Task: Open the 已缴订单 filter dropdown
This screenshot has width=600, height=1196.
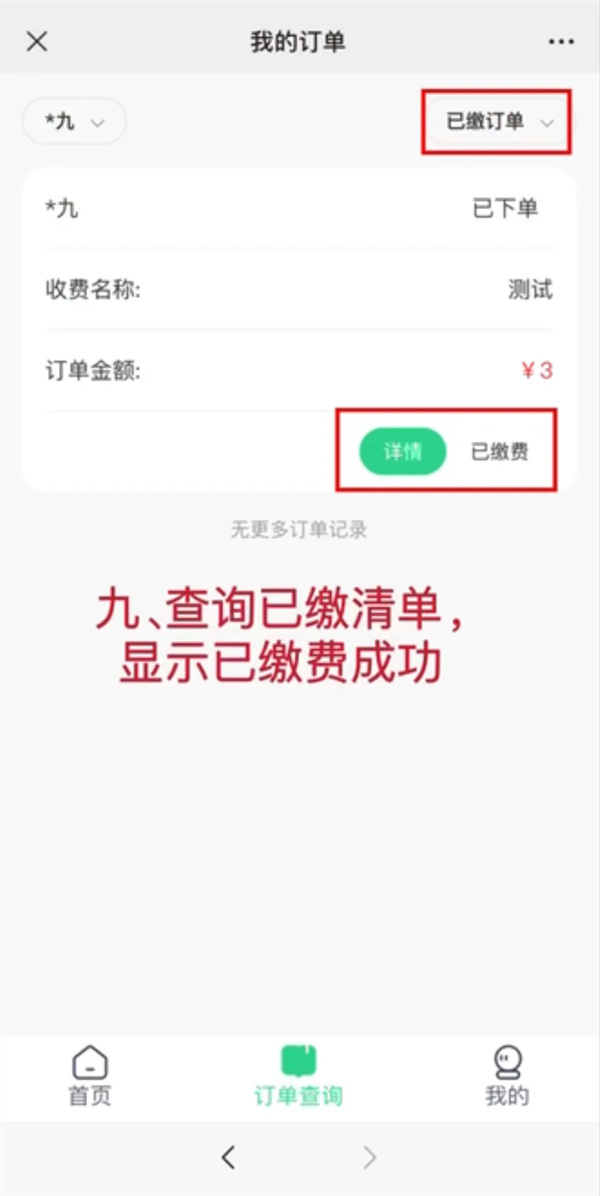Action: coord(499,122)
